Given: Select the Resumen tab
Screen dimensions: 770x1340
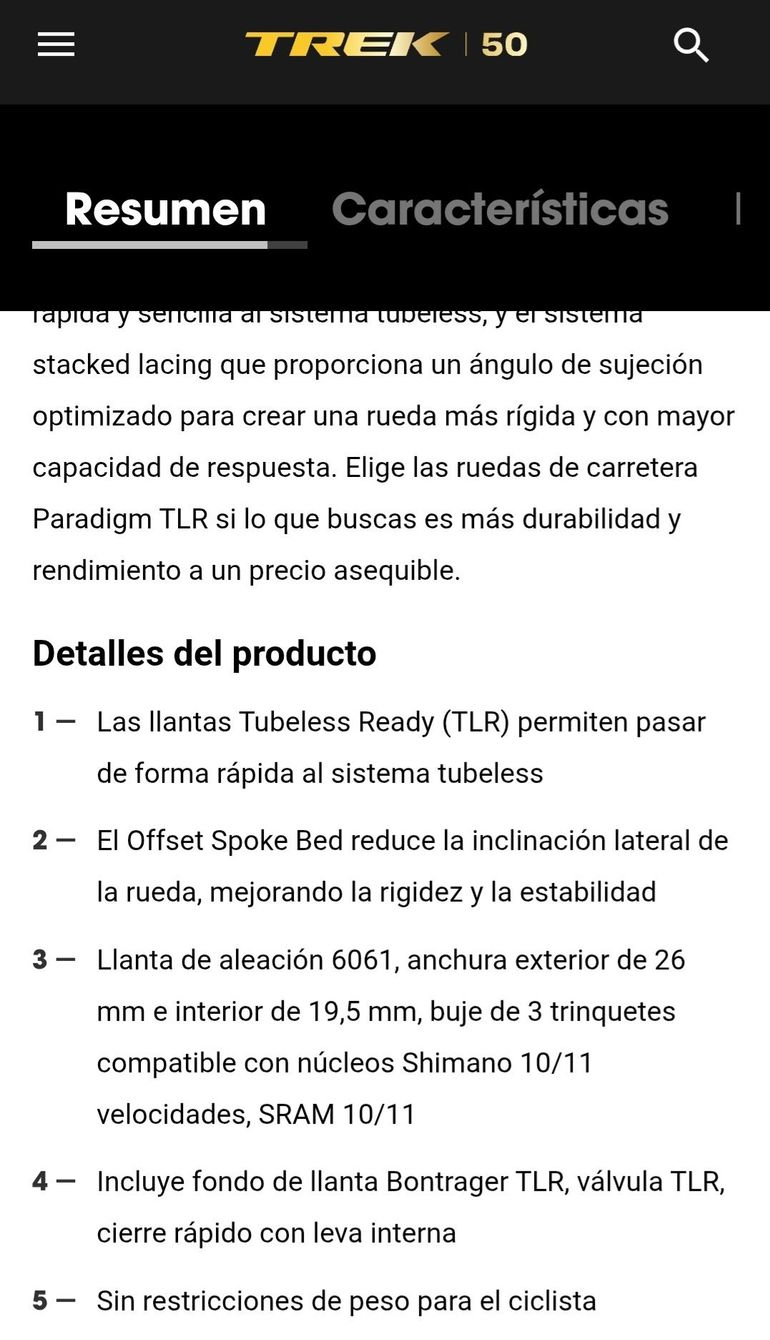Looking at the screenshot, I should pyautogui.click(x=166, y=209).
